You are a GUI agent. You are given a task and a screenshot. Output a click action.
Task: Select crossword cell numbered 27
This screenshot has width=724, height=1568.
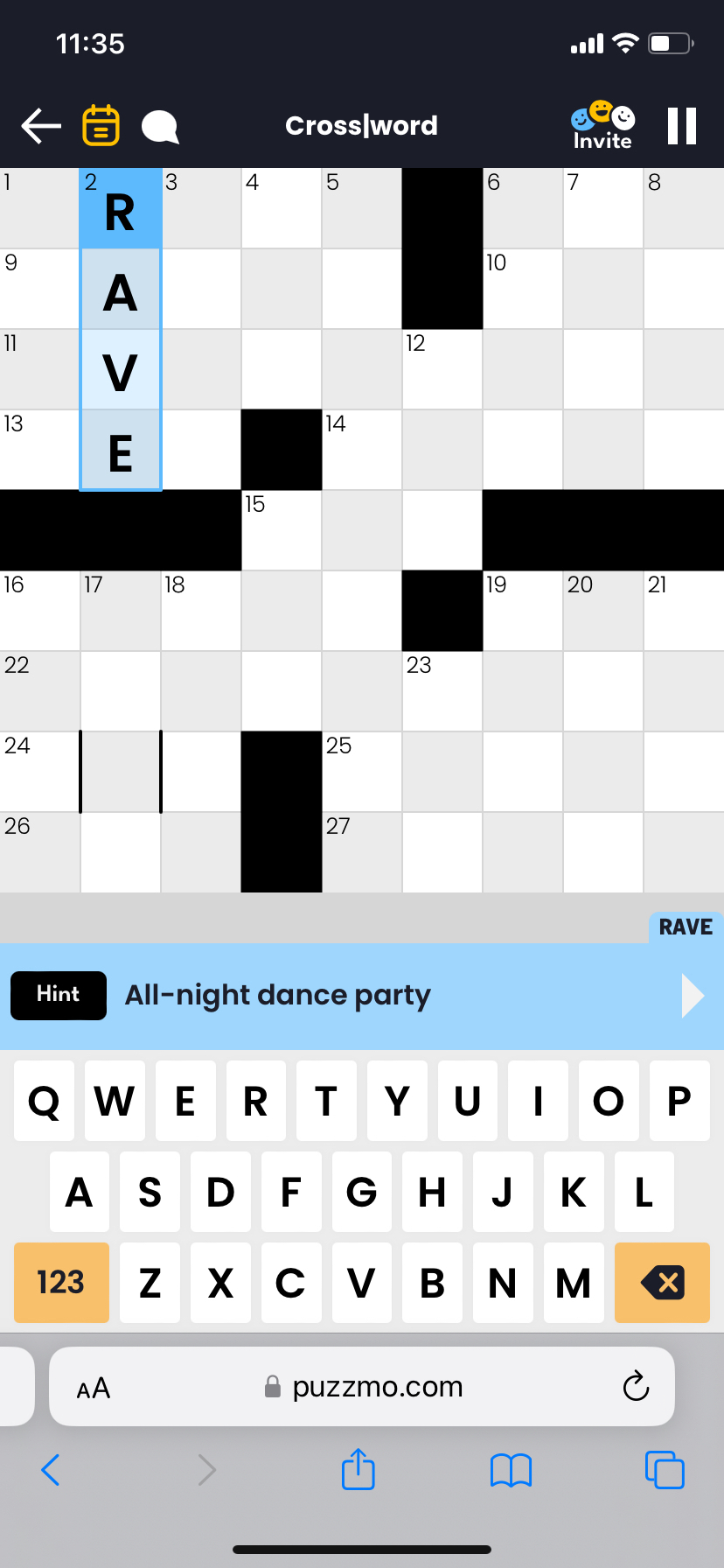(362, 852)
